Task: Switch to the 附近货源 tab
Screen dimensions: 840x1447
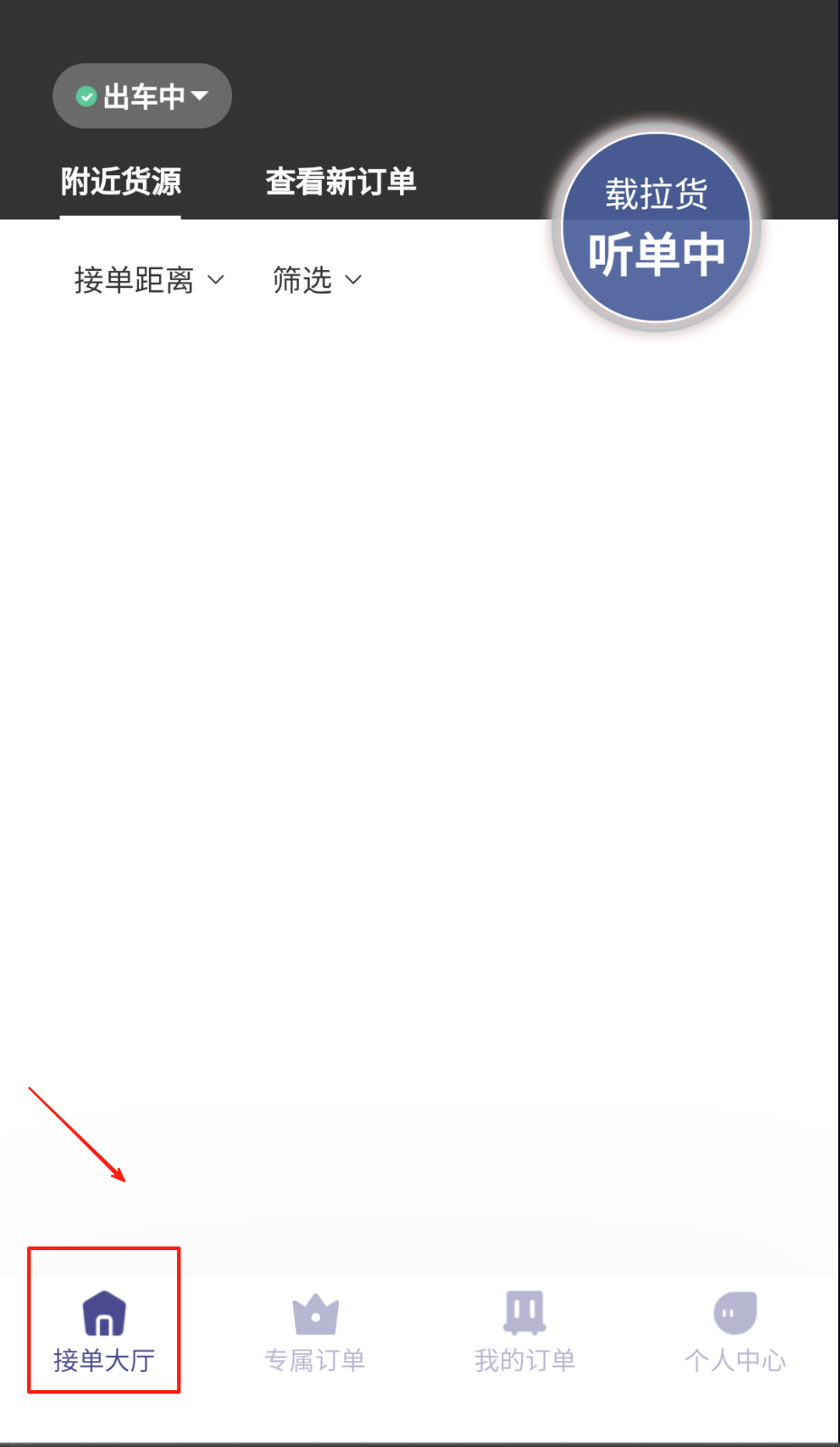Action: click(120, 182)
